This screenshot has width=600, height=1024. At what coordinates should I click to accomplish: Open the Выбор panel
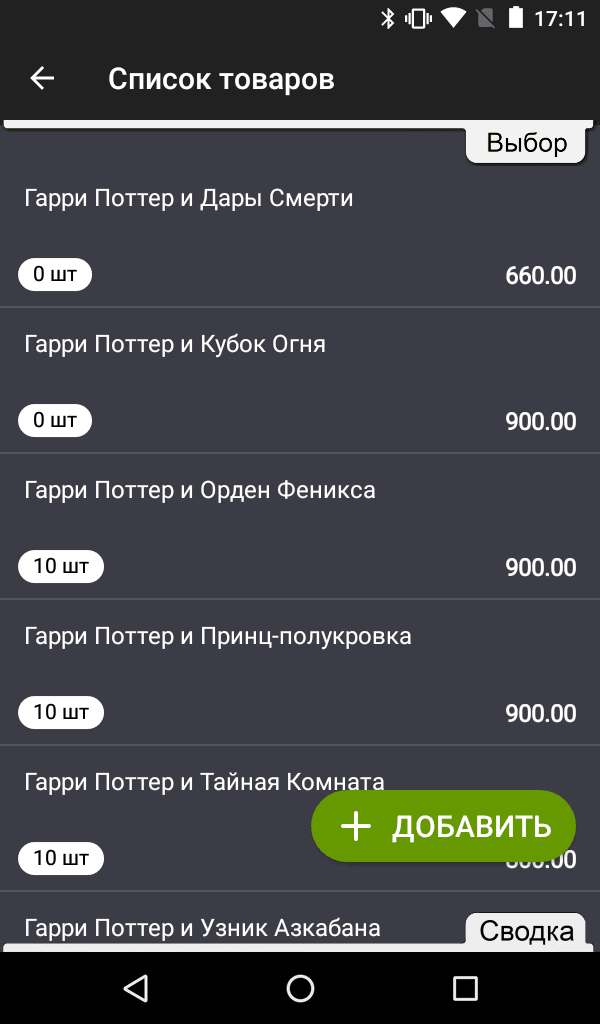pyautogui.click(x=526, y=144)
